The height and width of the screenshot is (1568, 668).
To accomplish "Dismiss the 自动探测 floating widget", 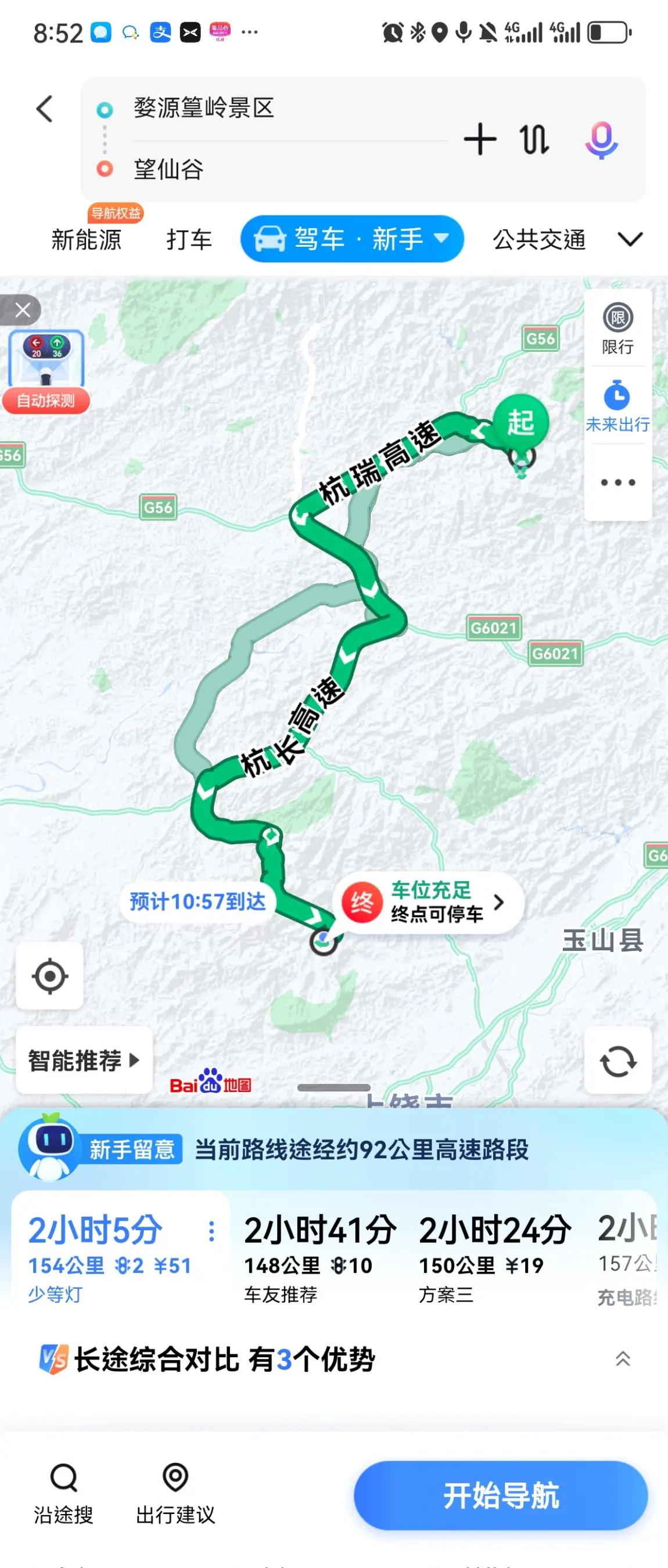I will 23,310.
